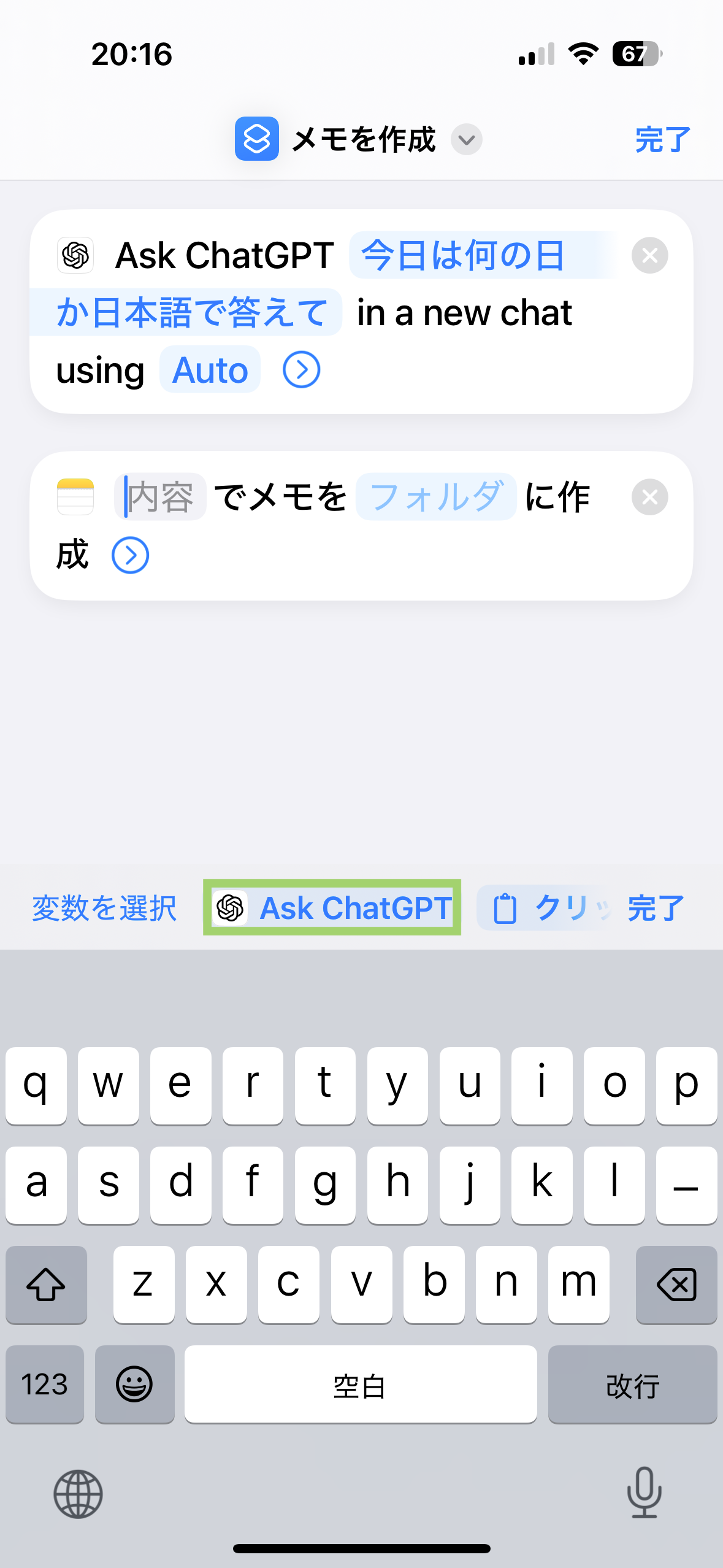Image resolution: width=723 pixels, height=1568 pixels.
Task: Insert the clipboard variable chip
Action: [x=546, y=908]
